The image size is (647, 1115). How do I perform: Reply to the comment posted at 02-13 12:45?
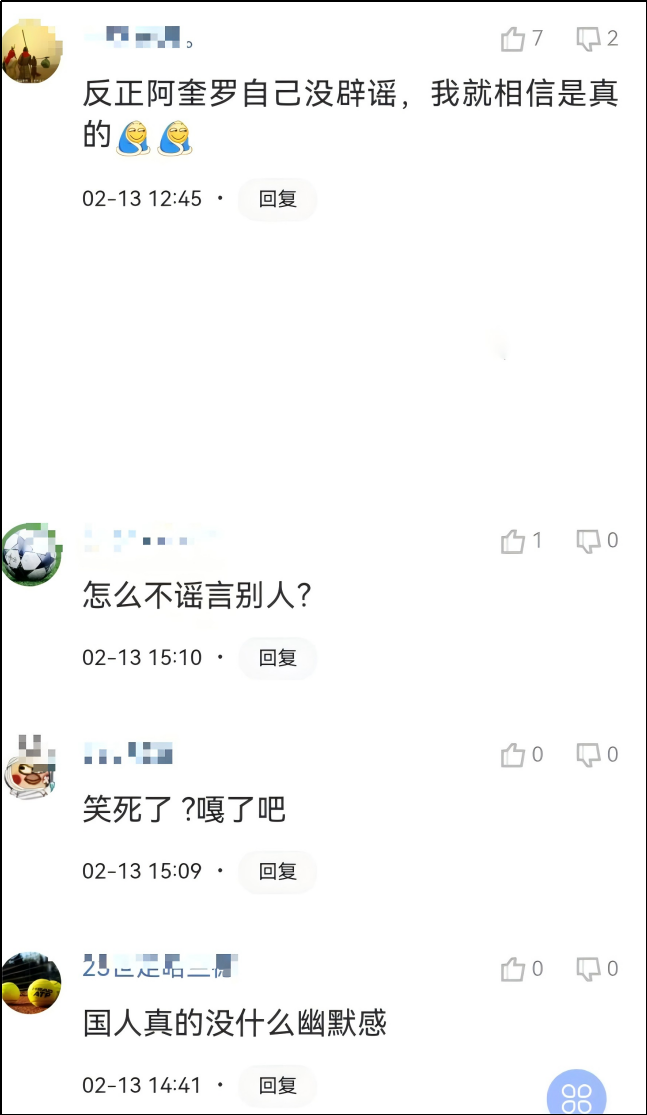tap(277, 199)
